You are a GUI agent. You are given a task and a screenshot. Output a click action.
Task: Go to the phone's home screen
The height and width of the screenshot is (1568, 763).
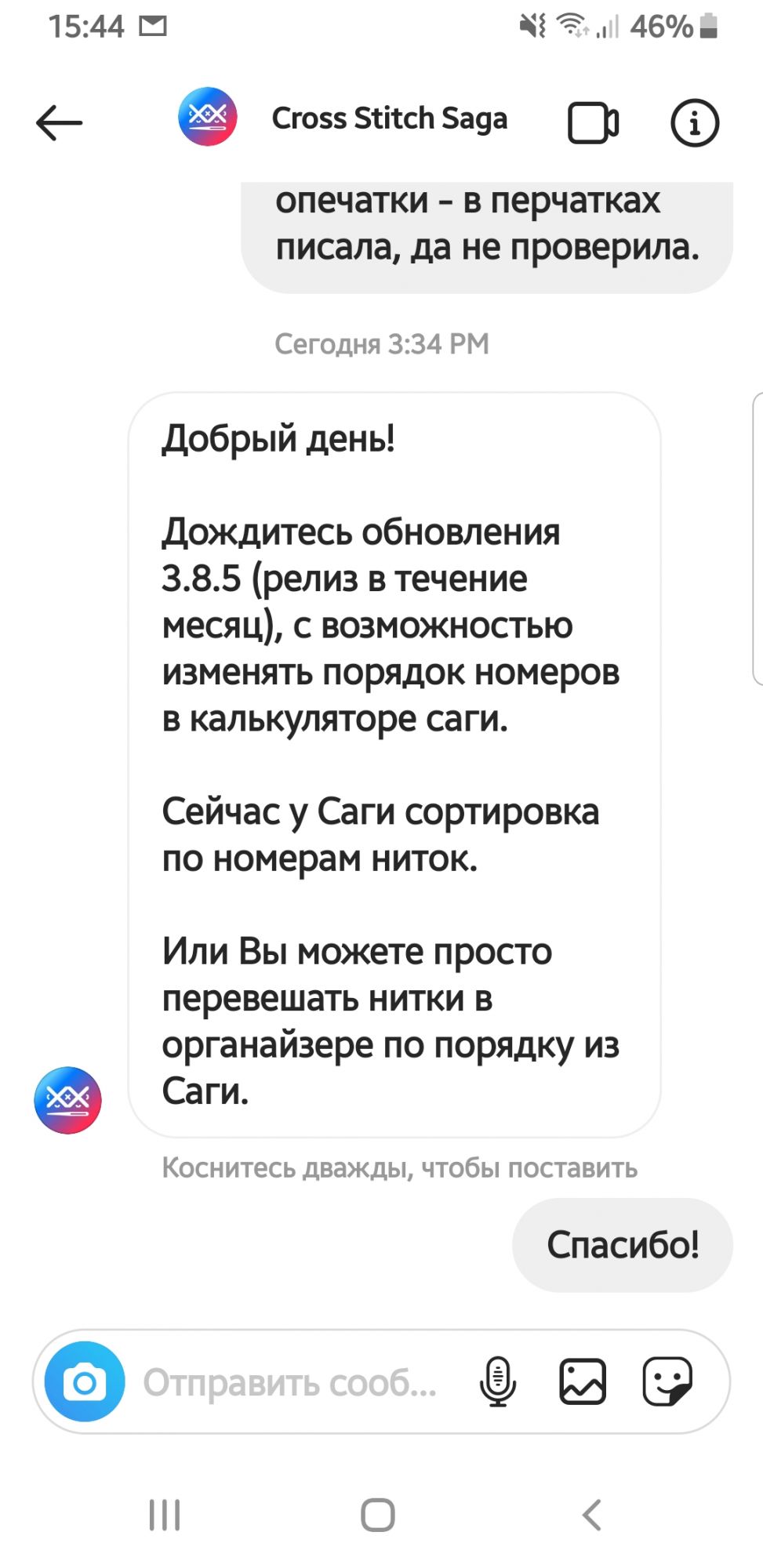point(377,1515)
